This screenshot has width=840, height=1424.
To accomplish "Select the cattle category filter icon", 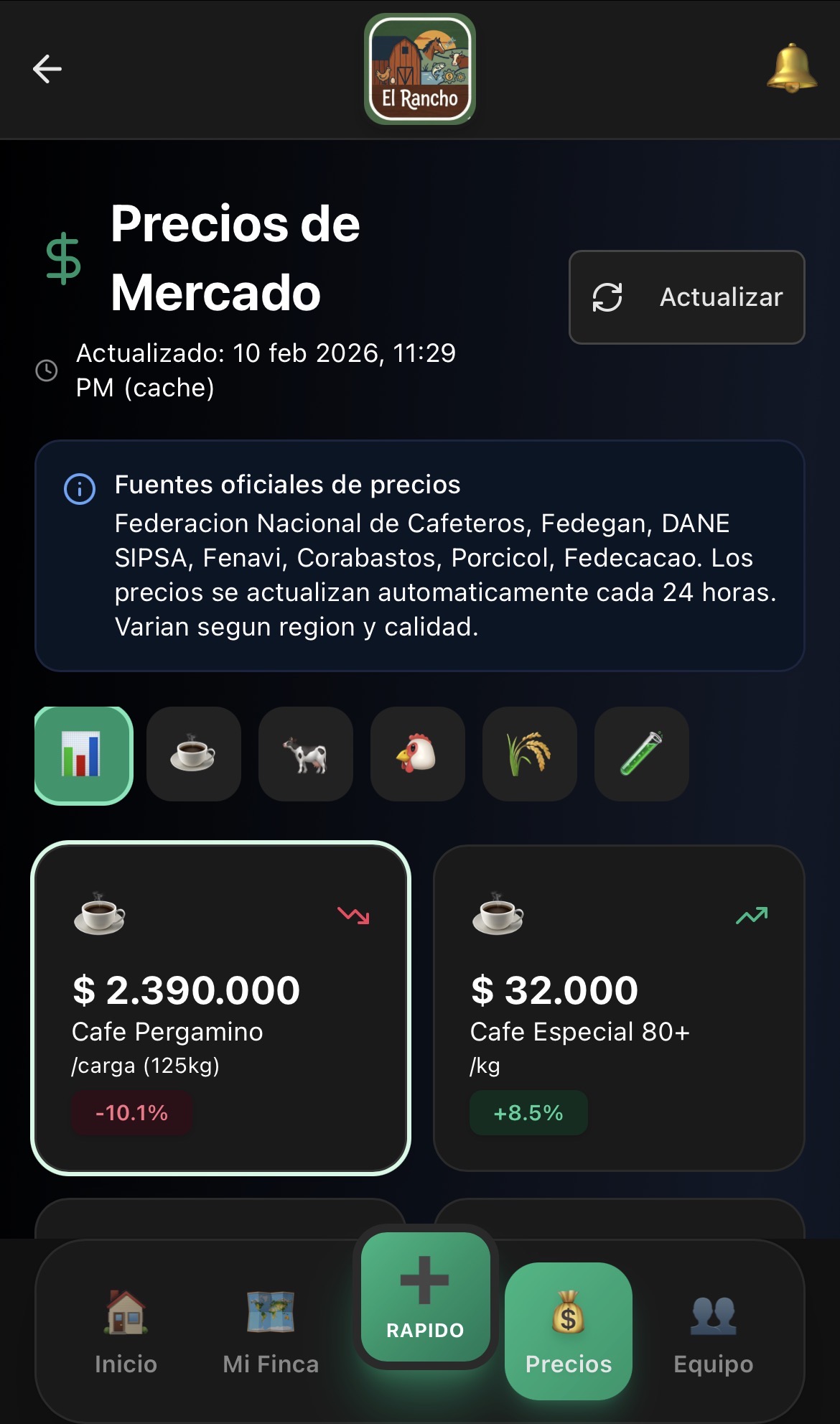I will tap(305, 754).
